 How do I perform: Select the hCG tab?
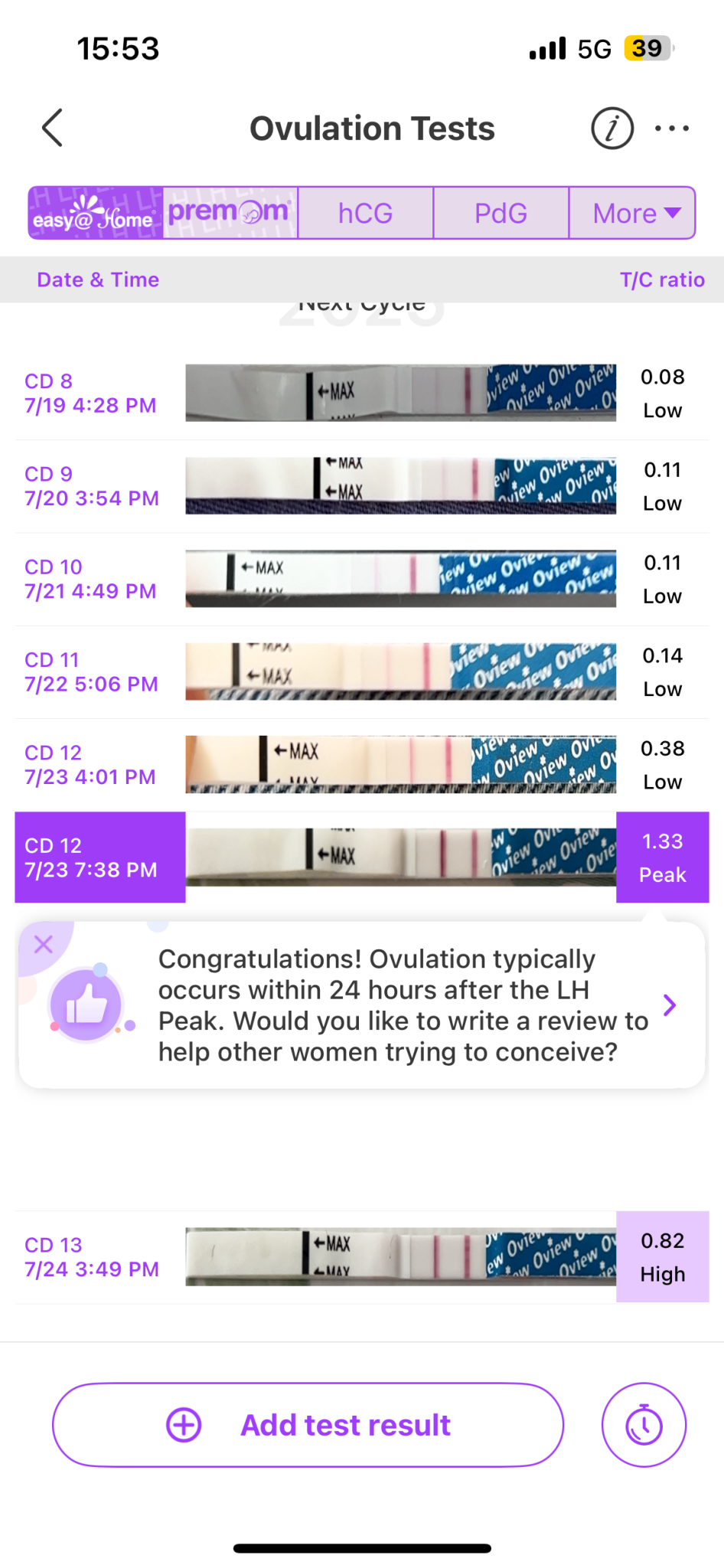tap(365, 213)
